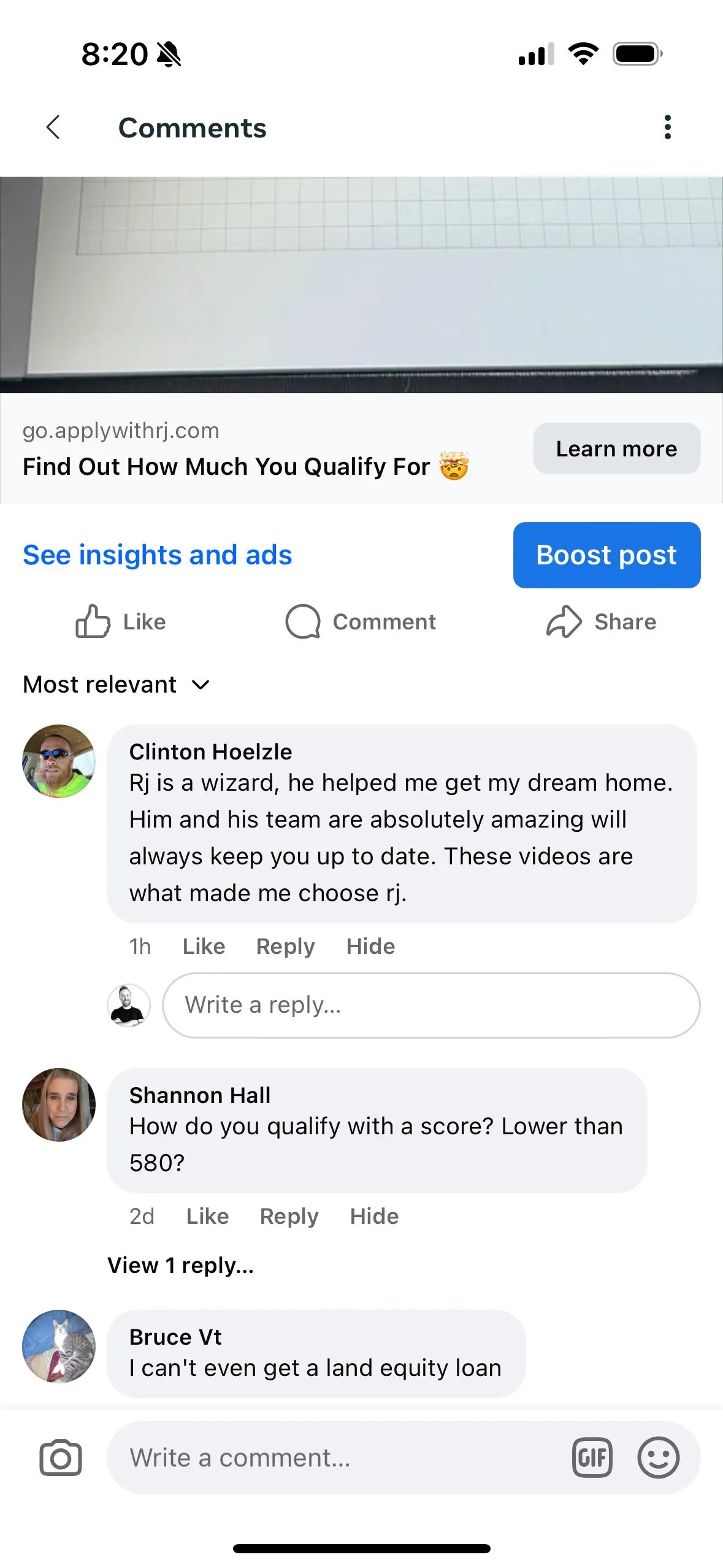723x1568 pixels.
Task: Open See insights and ads
Action: 158,555
